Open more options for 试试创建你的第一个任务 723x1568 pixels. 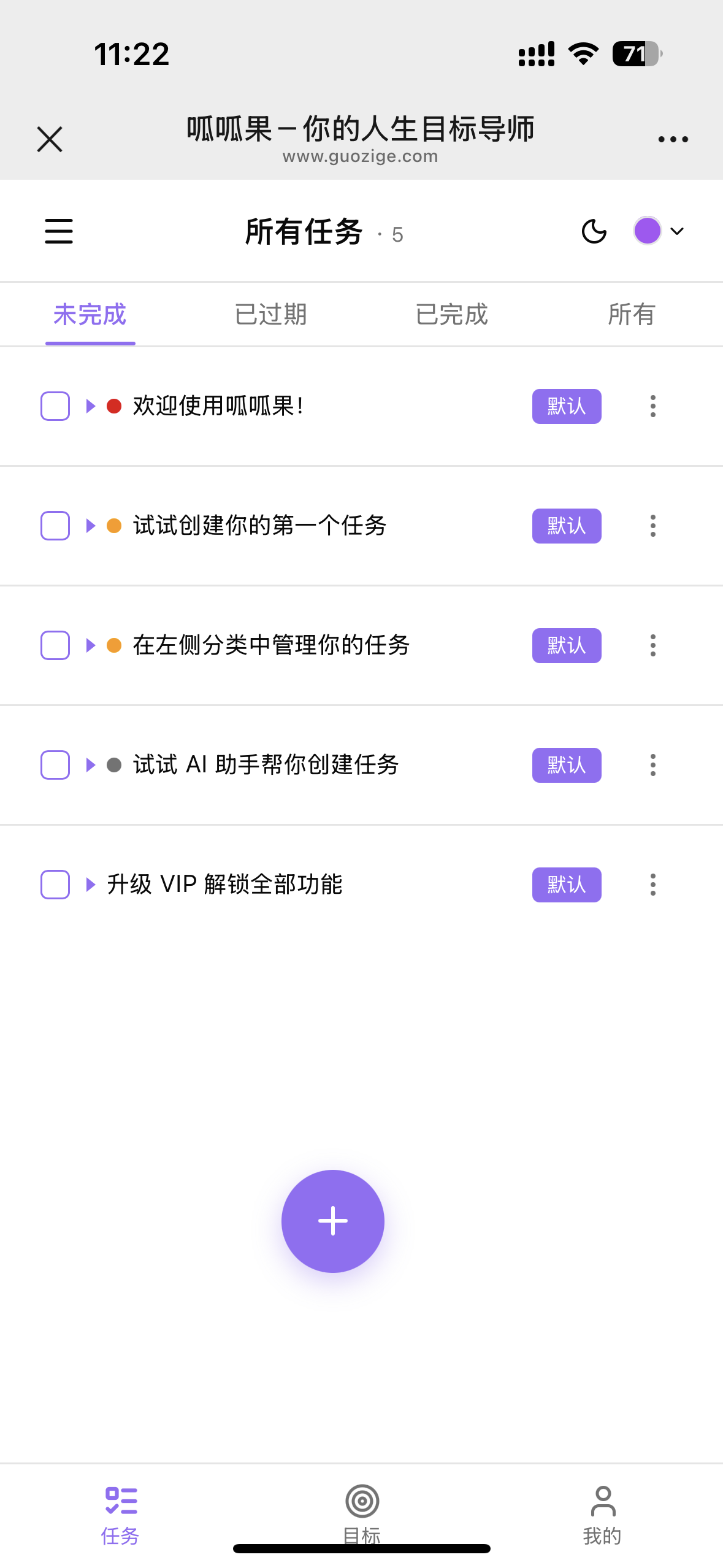pos(653,526)
